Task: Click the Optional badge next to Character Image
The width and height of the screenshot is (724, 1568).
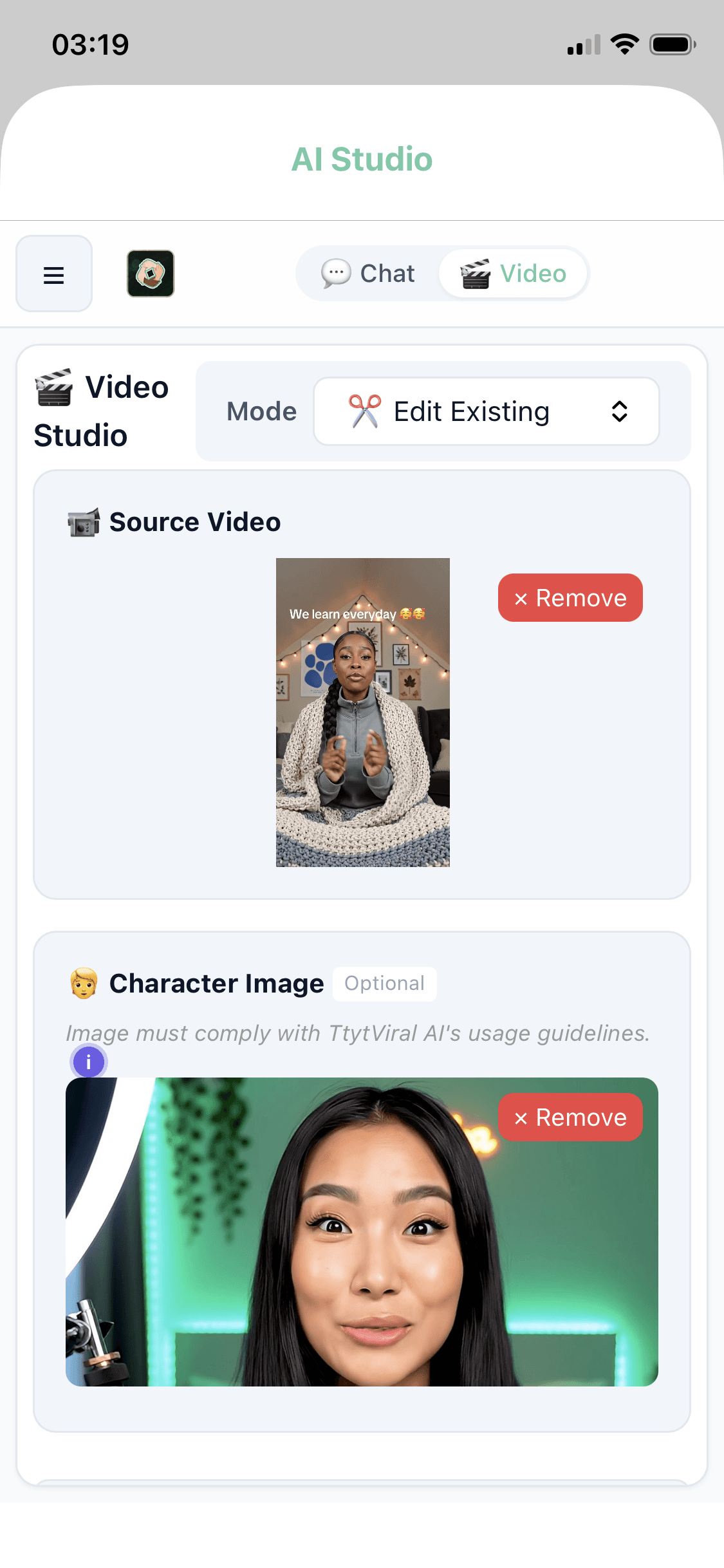Action: point(384,983)
